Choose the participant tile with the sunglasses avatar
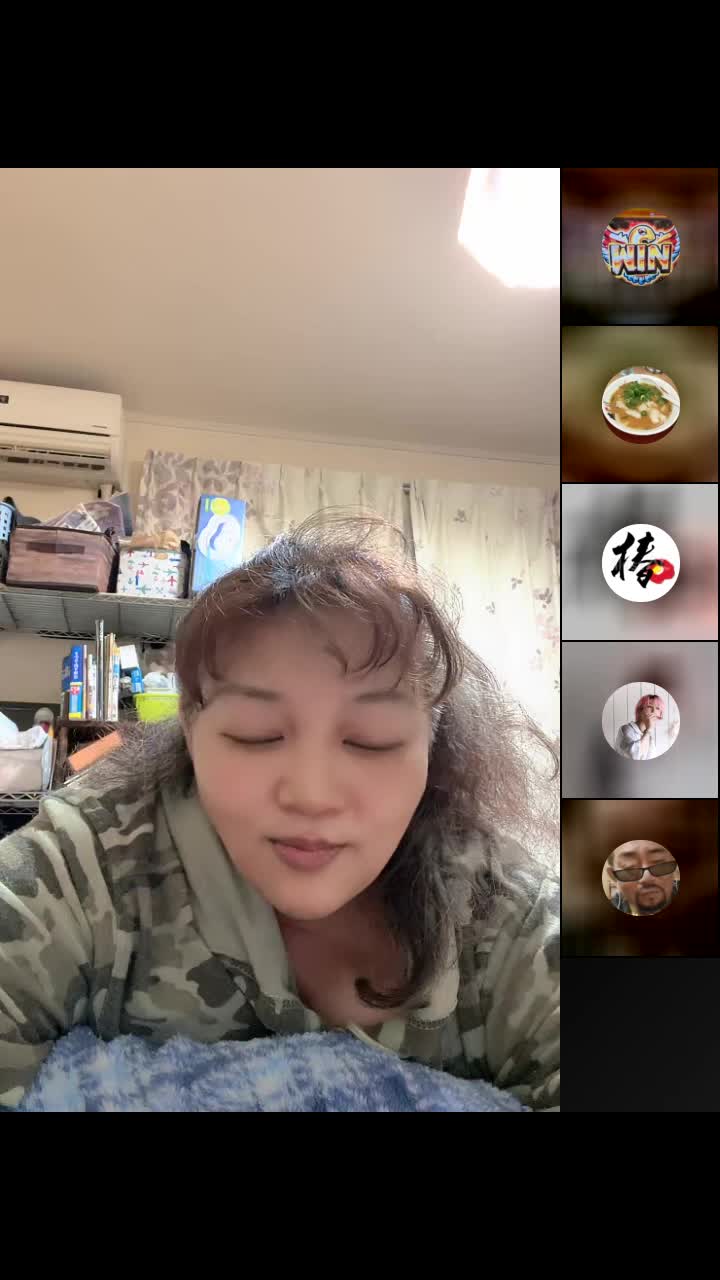Screen dimensions: 720x1280 point(640,878)
